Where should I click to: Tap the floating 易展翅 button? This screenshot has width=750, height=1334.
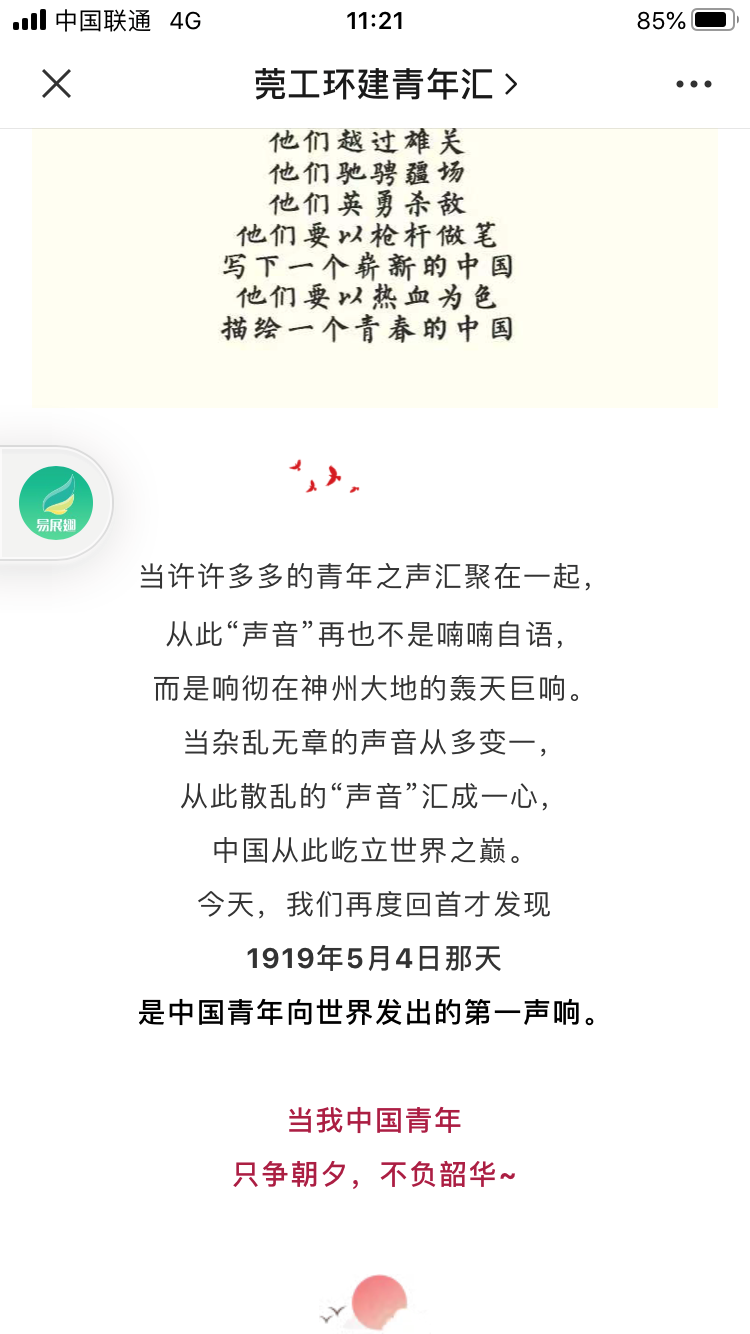click(56, 503)
